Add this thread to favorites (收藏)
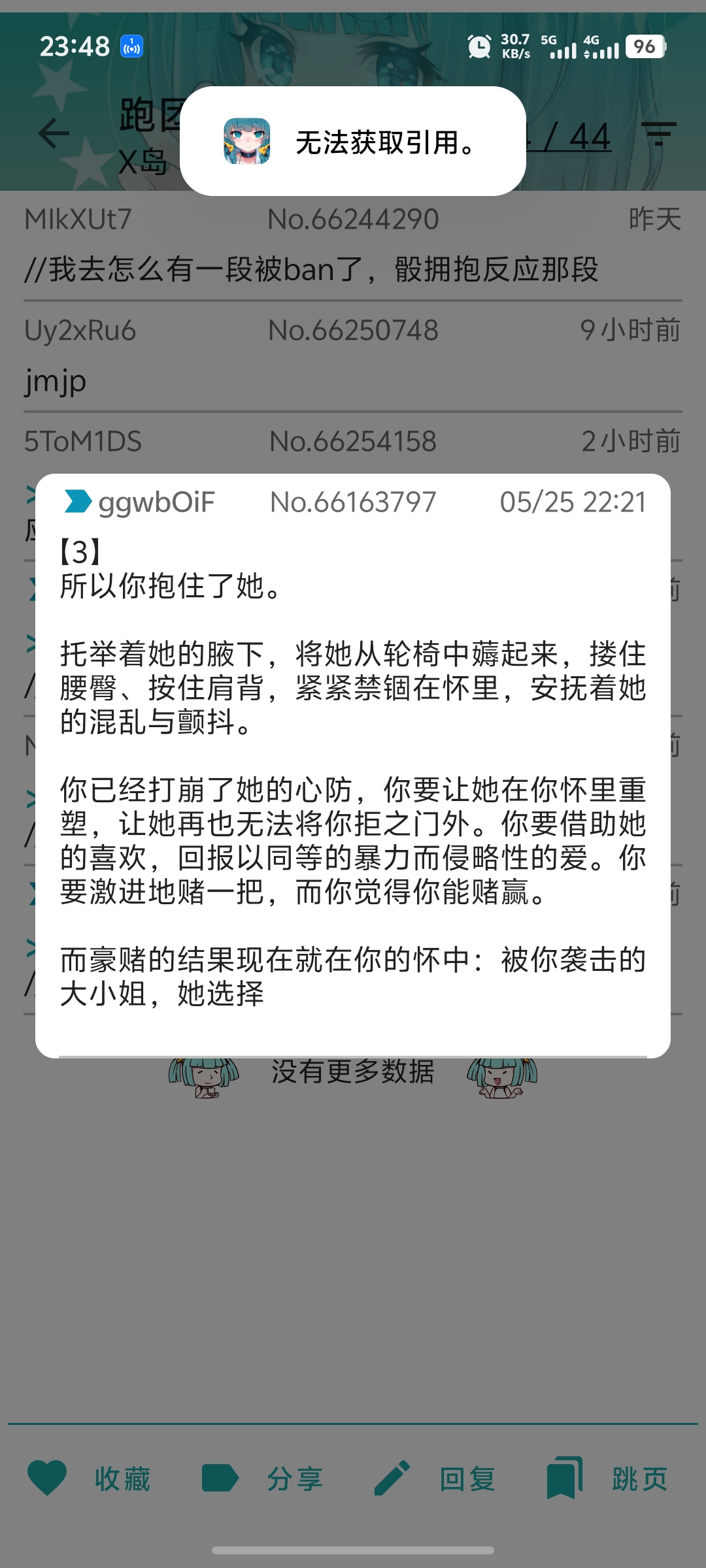 (90, 1478)
